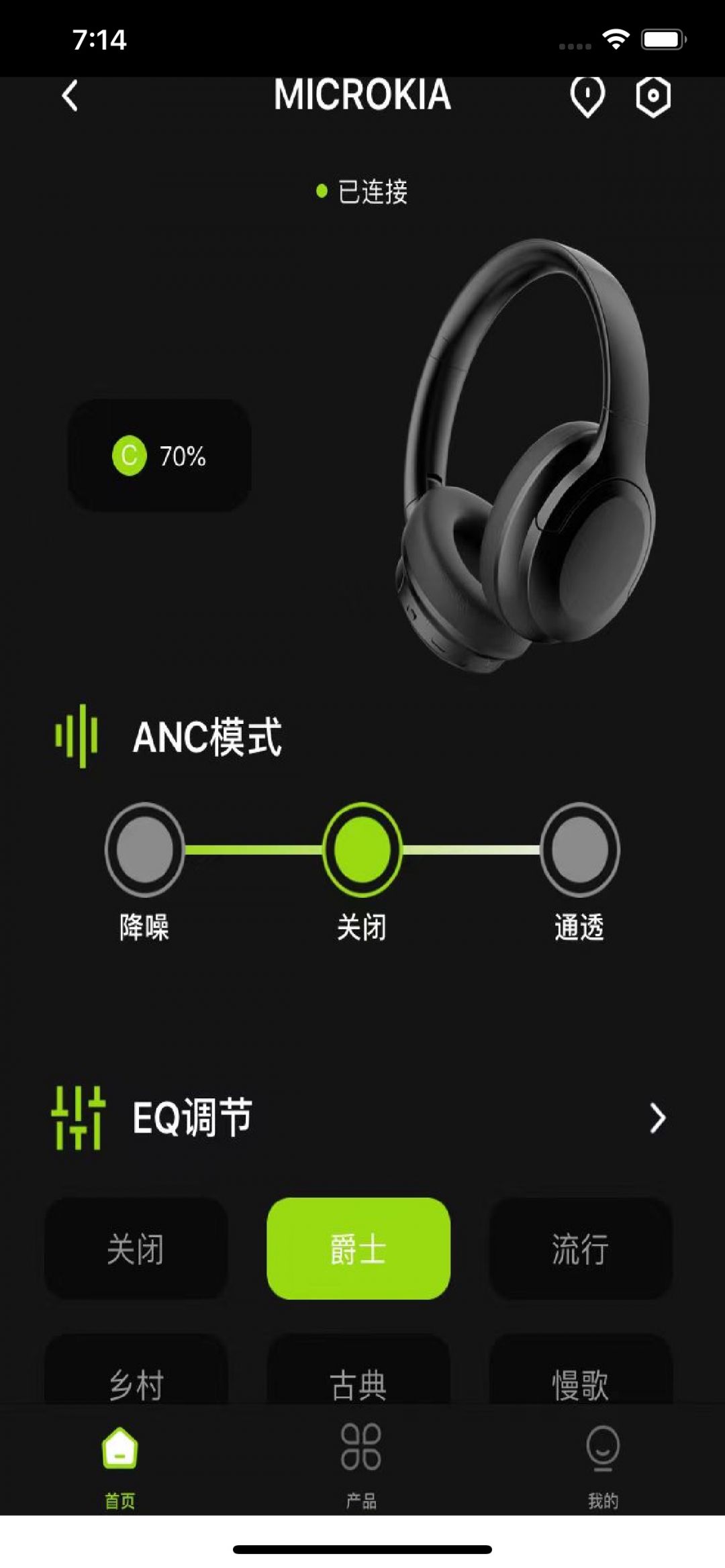Open the headphone location finder icon

587,97
